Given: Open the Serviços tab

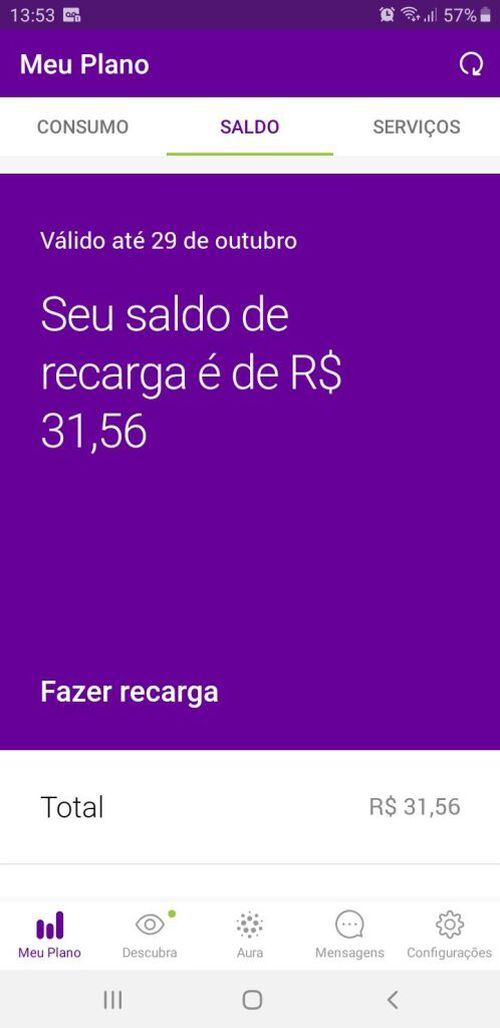Looking at the screenshot, I should click(417, 127).
